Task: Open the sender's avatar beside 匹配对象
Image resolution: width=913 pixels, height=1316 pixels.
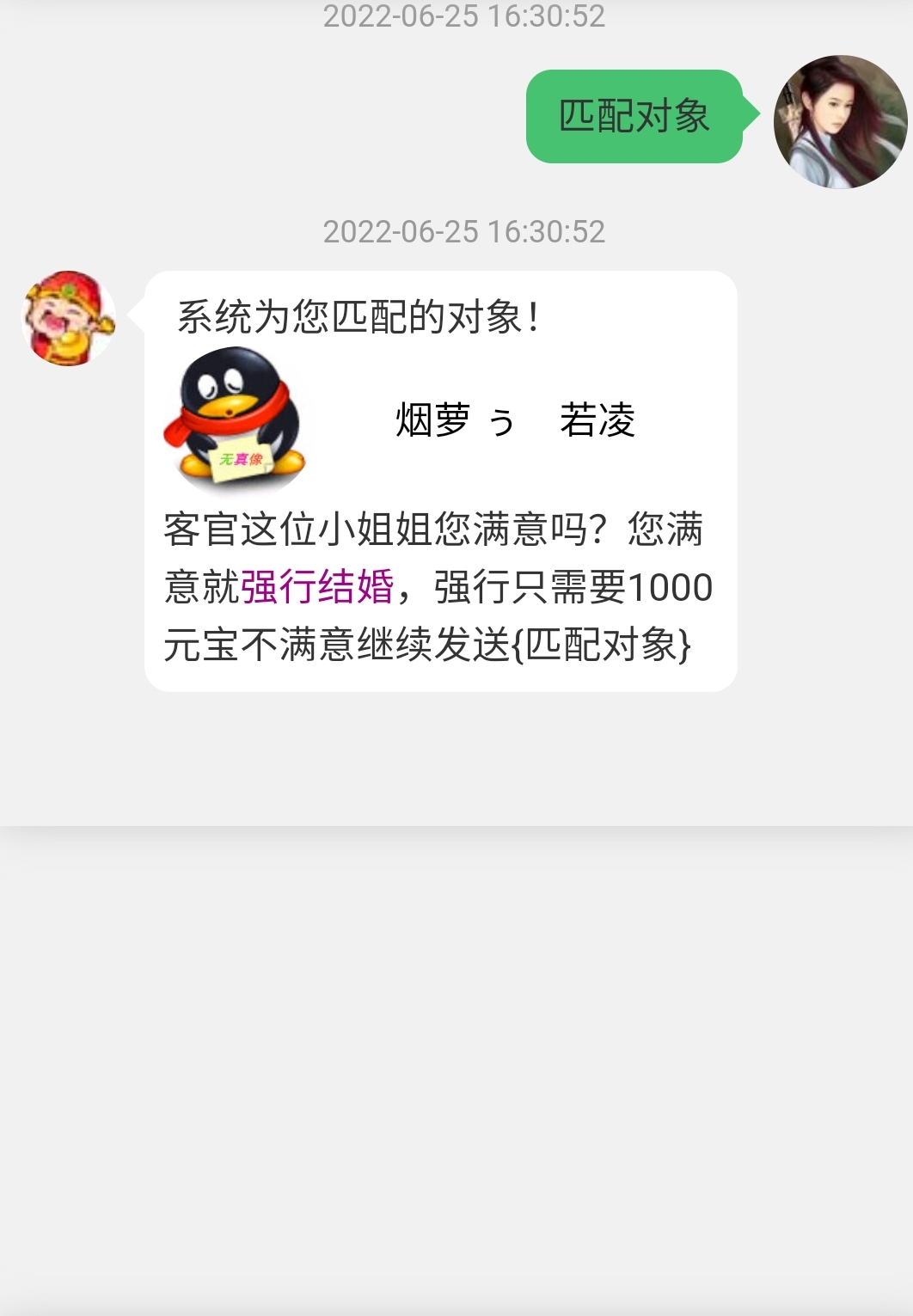Action: [x=840, y=122]
